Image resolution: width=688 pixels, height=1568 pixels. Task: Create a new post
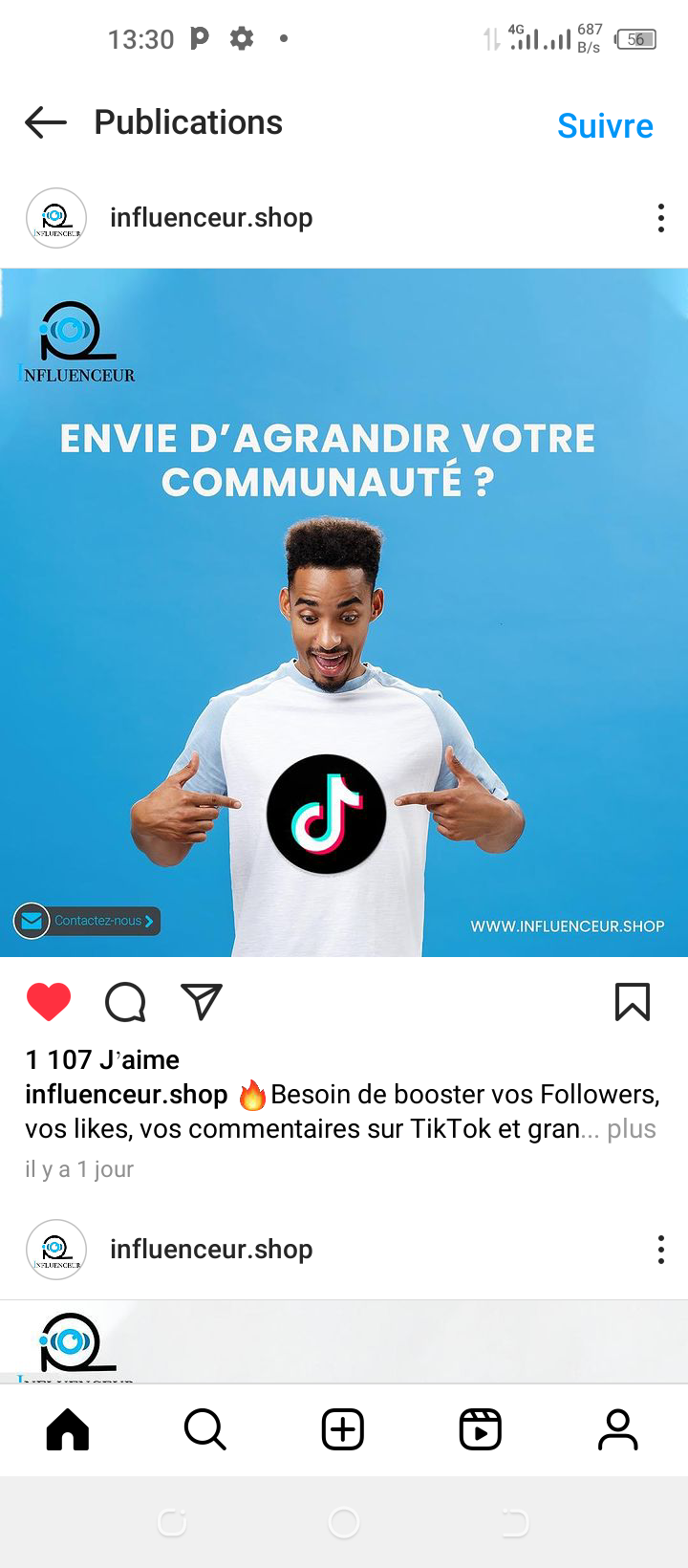tap(343, 1430)
